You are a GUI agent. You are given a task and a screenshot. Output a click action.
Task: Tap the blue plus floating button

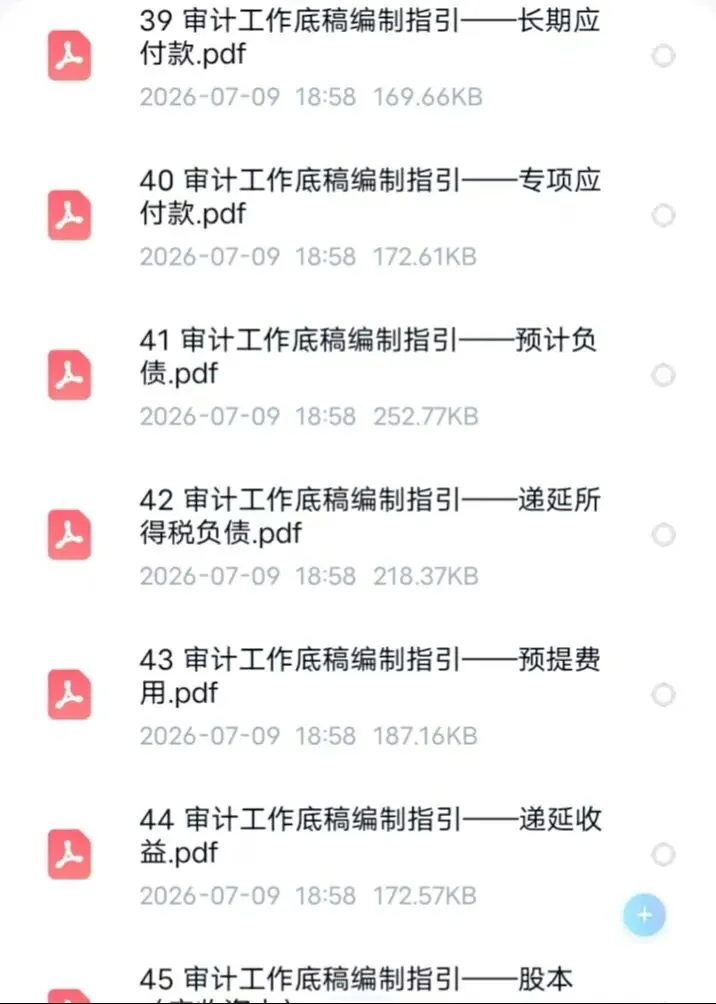644,914
